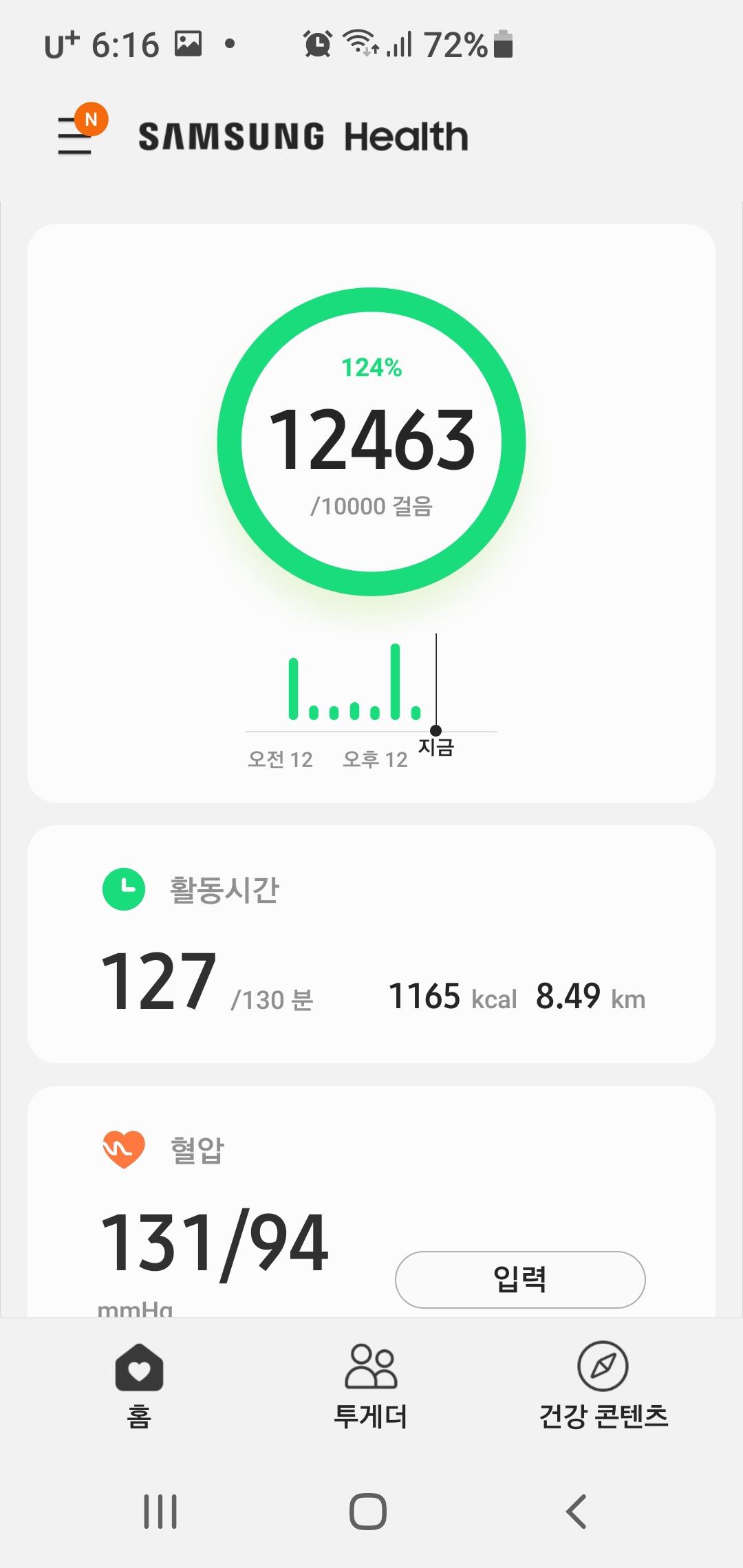The height and width of the screenshot is (1568, 743).
Task: Open the hamburger drawer menu
Action: point(75,135)
